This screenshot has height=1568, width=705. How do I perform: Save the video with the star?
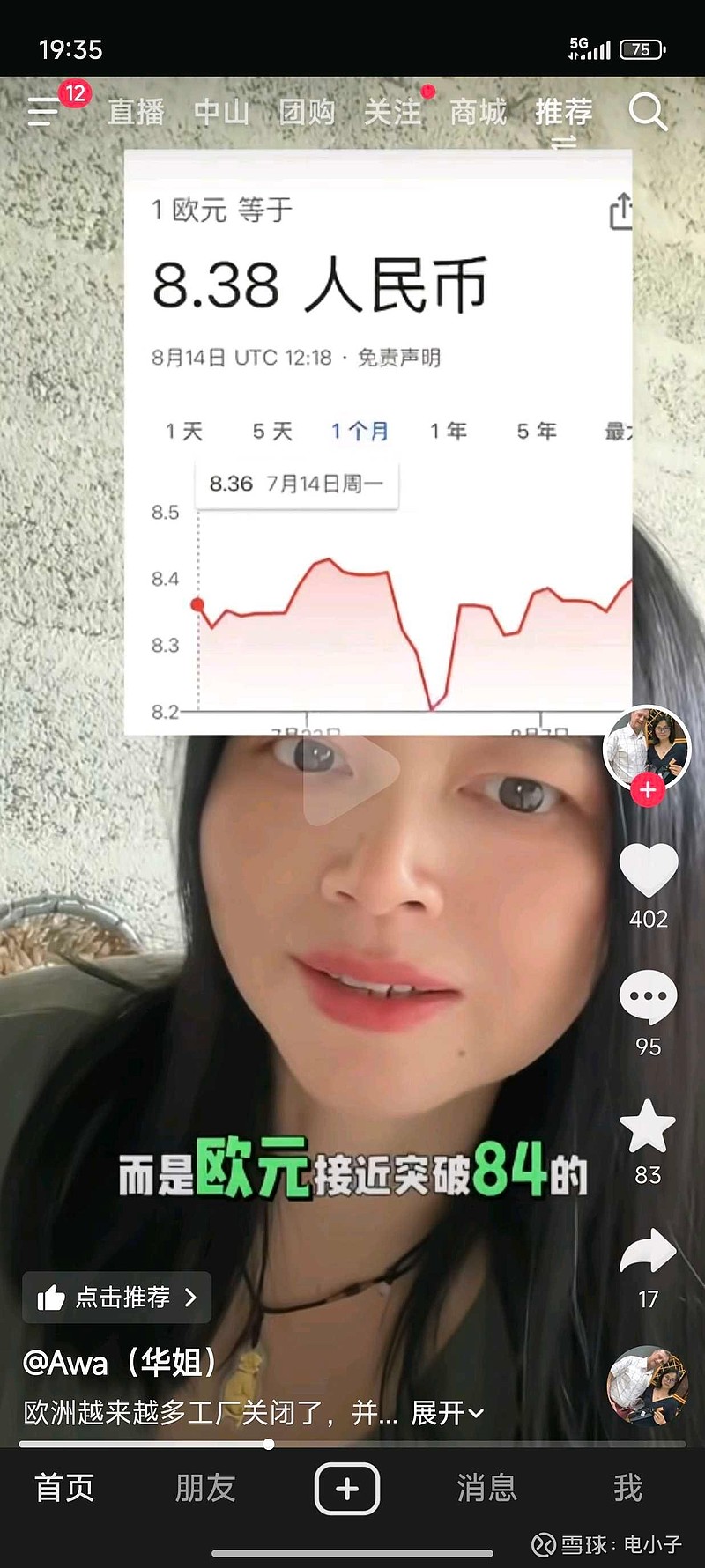pyautogui.click(x=649, y=1126)
